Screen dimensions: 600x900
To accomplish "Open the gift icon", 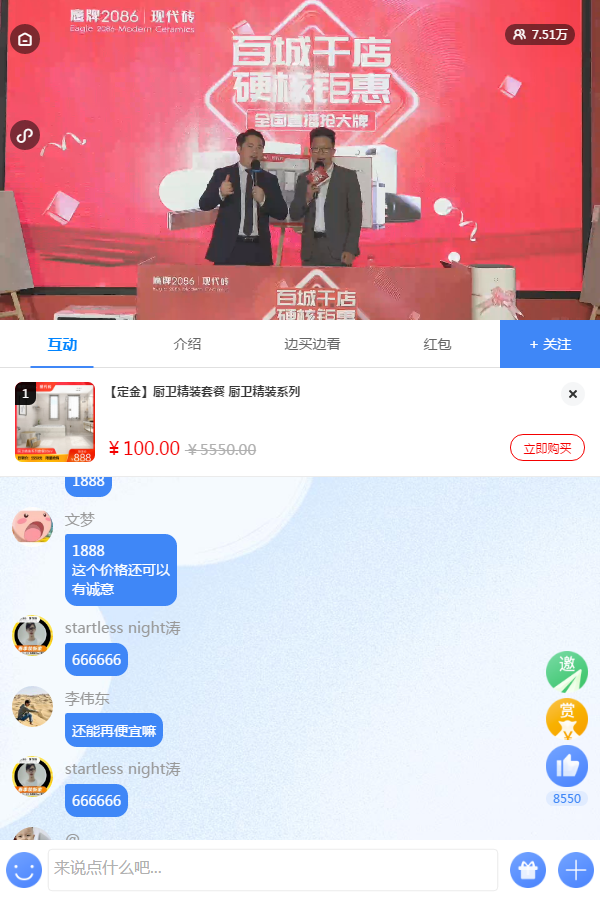I will click(528, 870).
